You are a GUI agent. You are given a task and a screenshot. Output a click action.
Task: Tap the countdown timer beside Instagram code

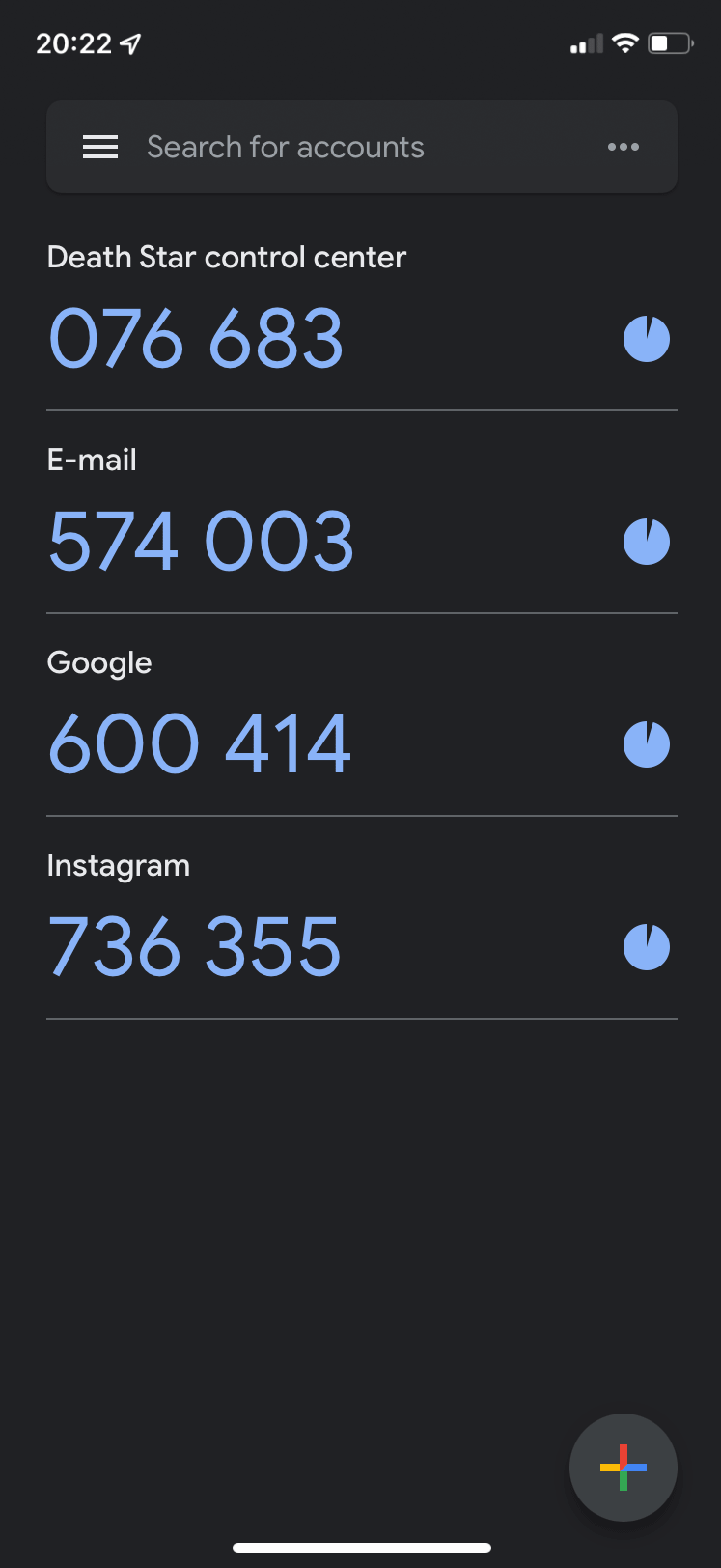pos(646,946)
